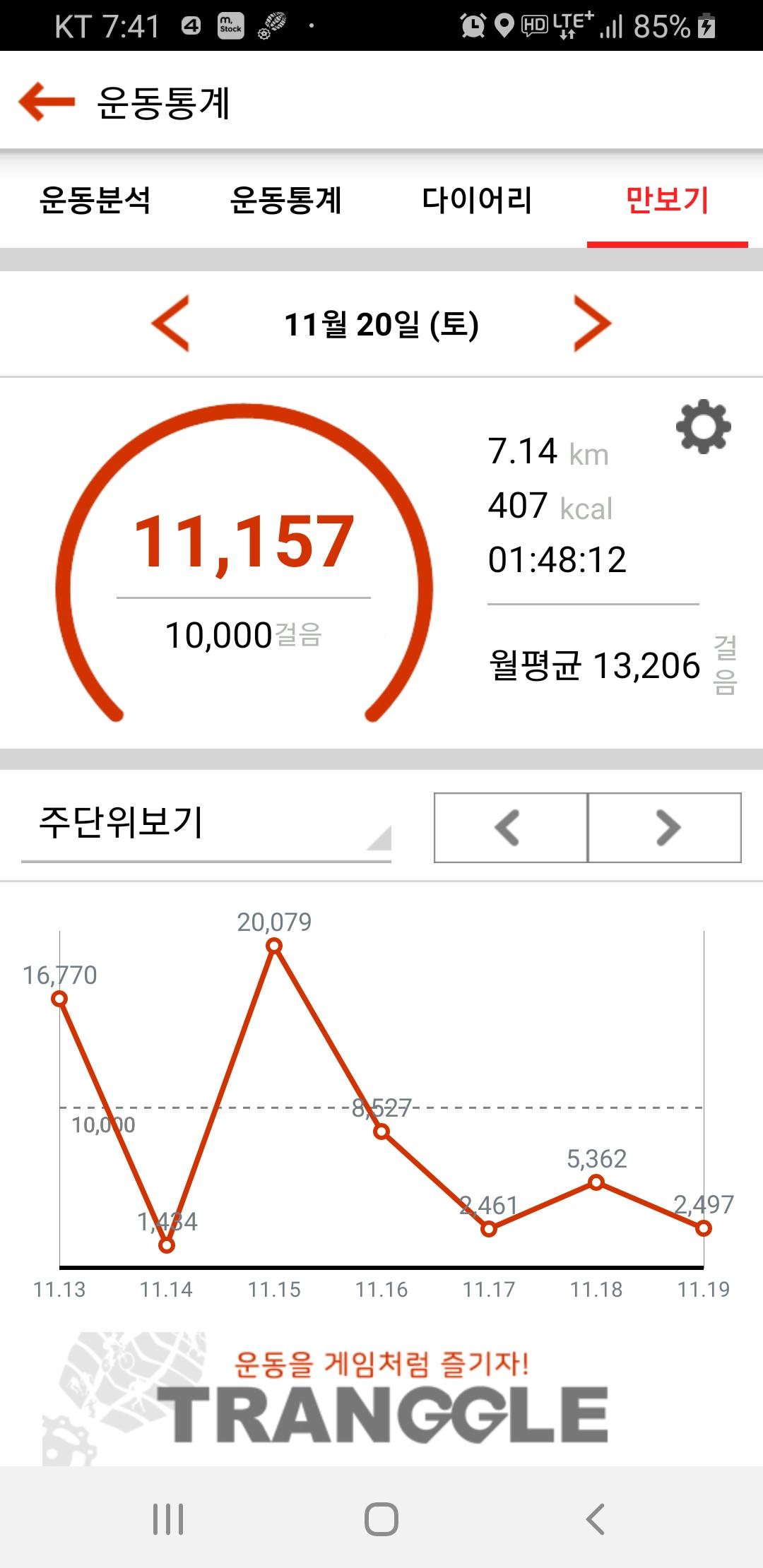The height and width of the screenshot is (1568, 763).
Task: Open the 다이어리 tab
Action: pos(477,200)
